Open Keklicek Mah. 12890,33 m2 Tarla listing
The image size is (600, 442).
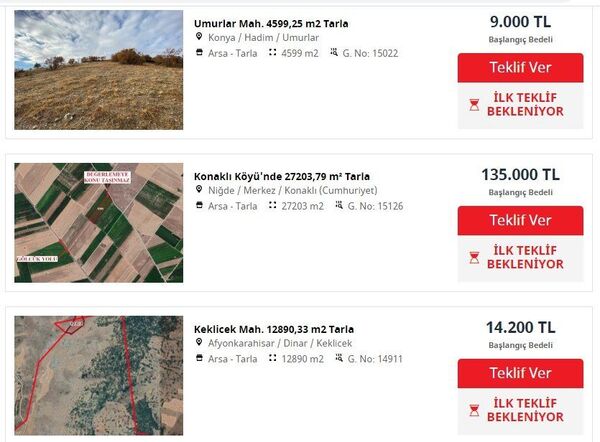[x=273, y=329]
